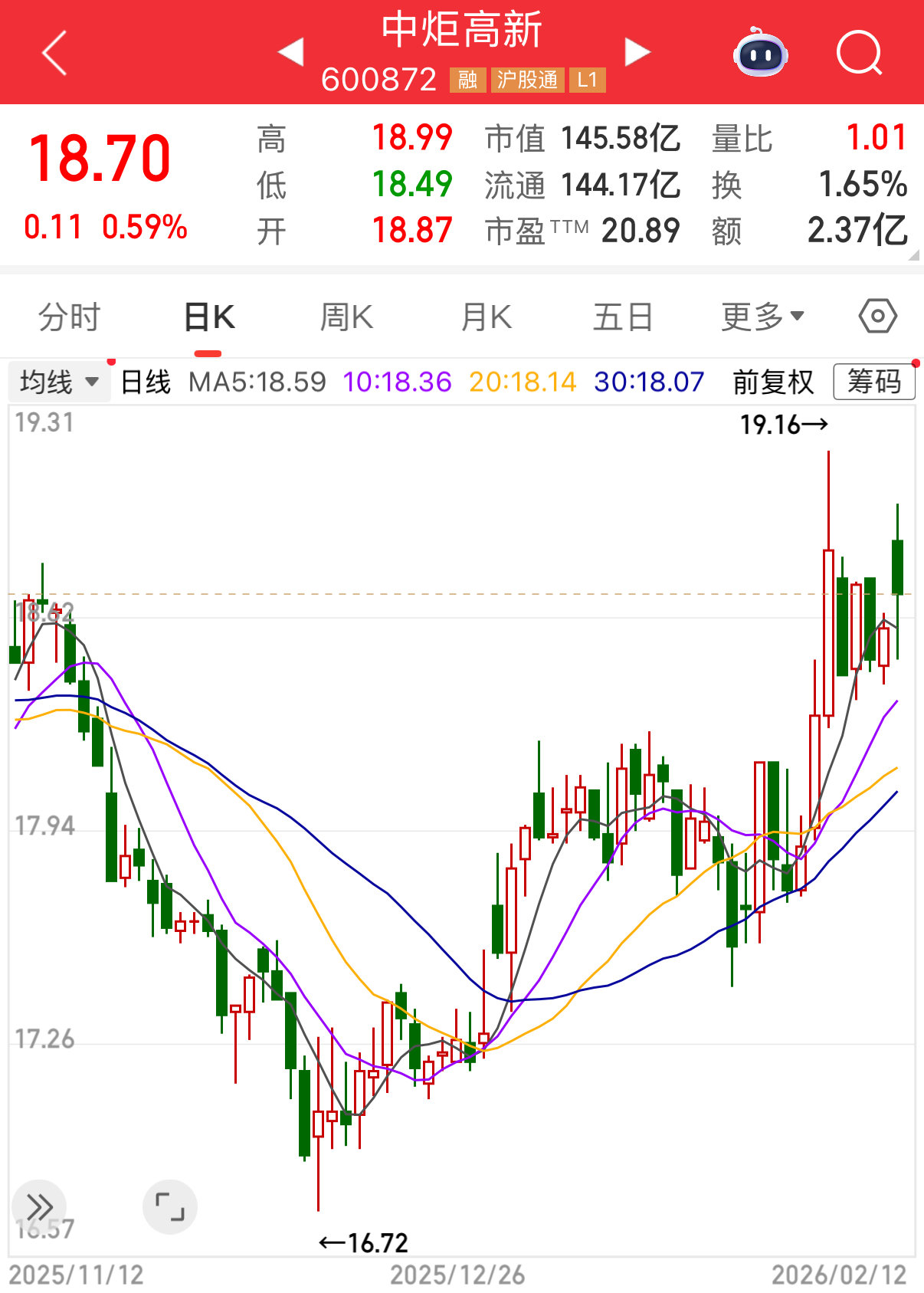Switch to the previous stock
Image resolution: width=924 pixels, height=1293 pixels.
coord(291,52)
